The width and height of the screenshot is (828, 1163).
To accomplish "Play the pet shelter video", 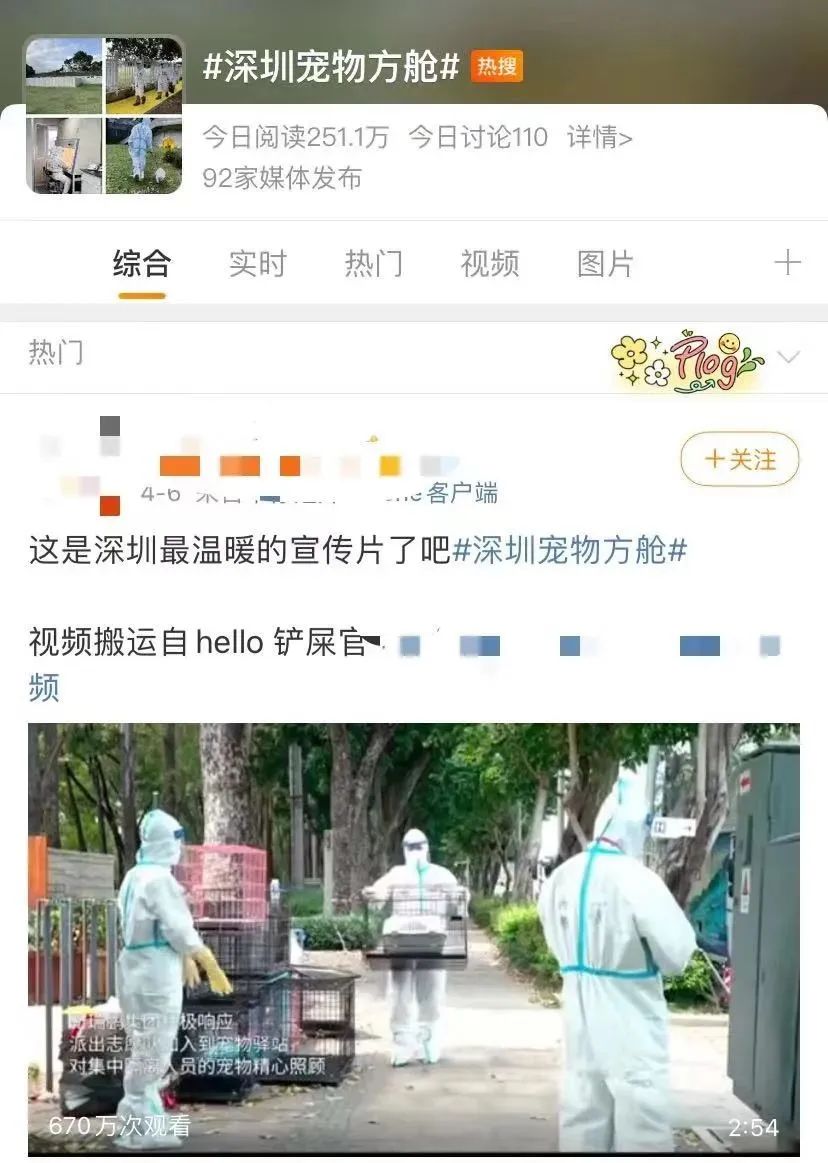I will [x=413, y=938].
